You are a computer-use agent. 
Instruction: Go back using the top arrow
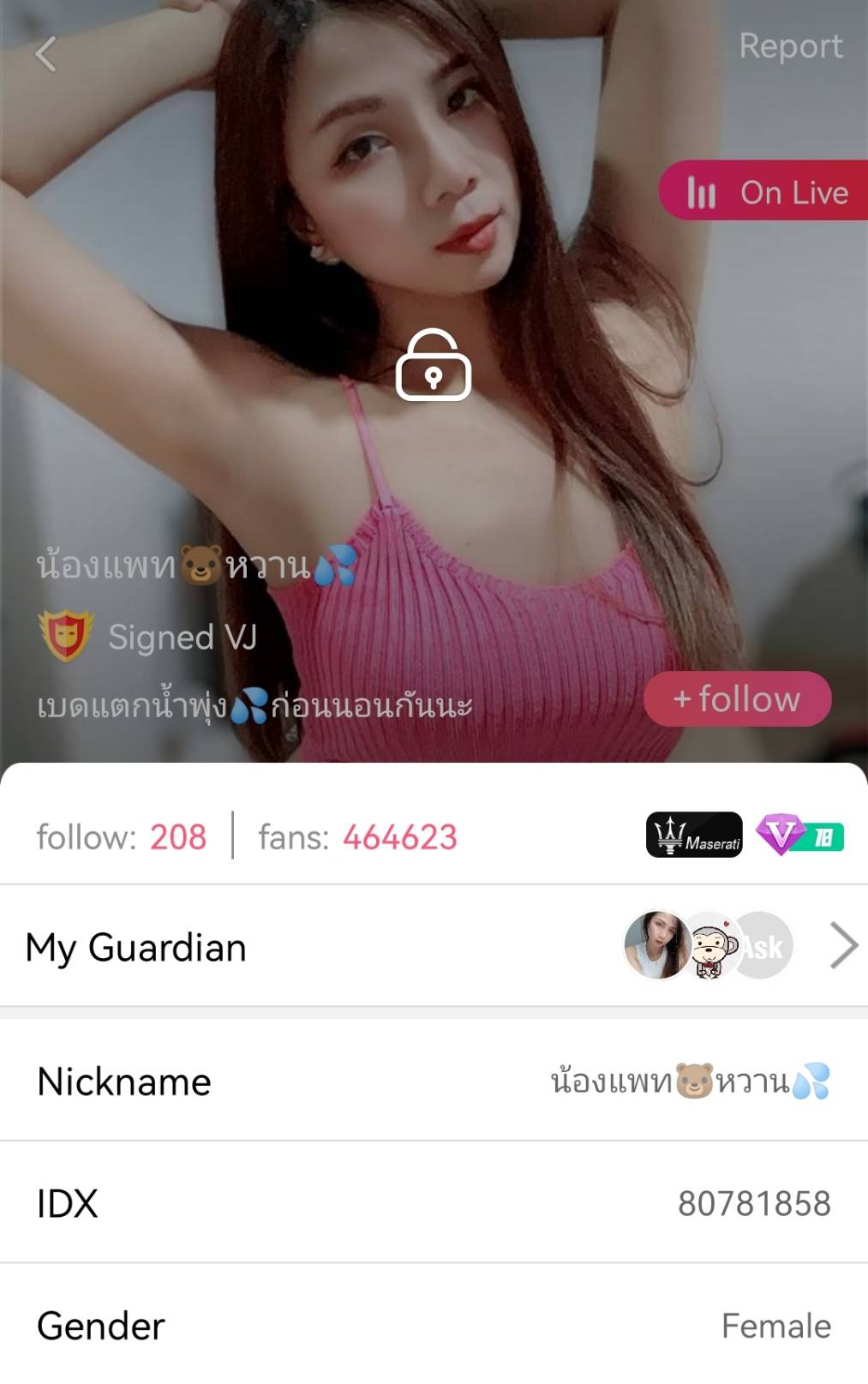click(46, 54)
